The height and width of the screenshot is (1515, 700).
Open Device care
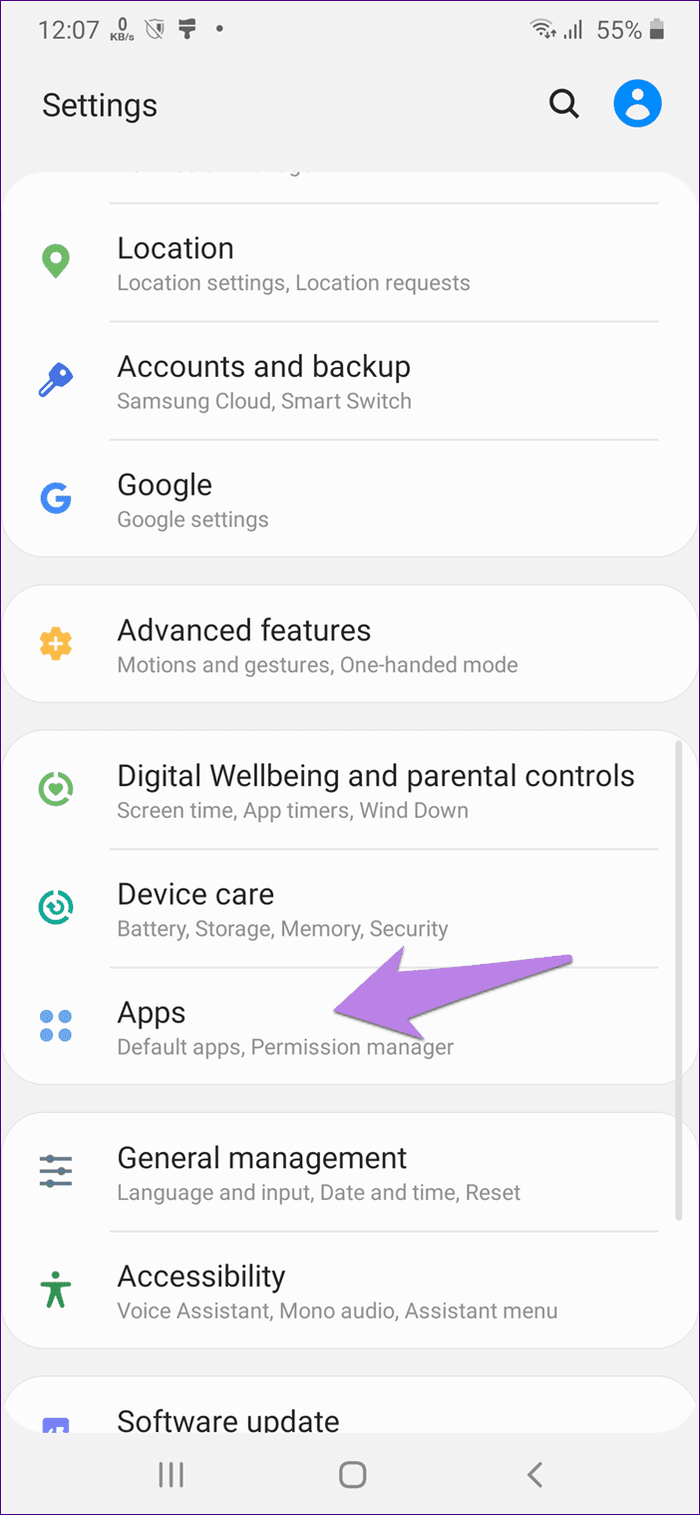pos(350,908)
